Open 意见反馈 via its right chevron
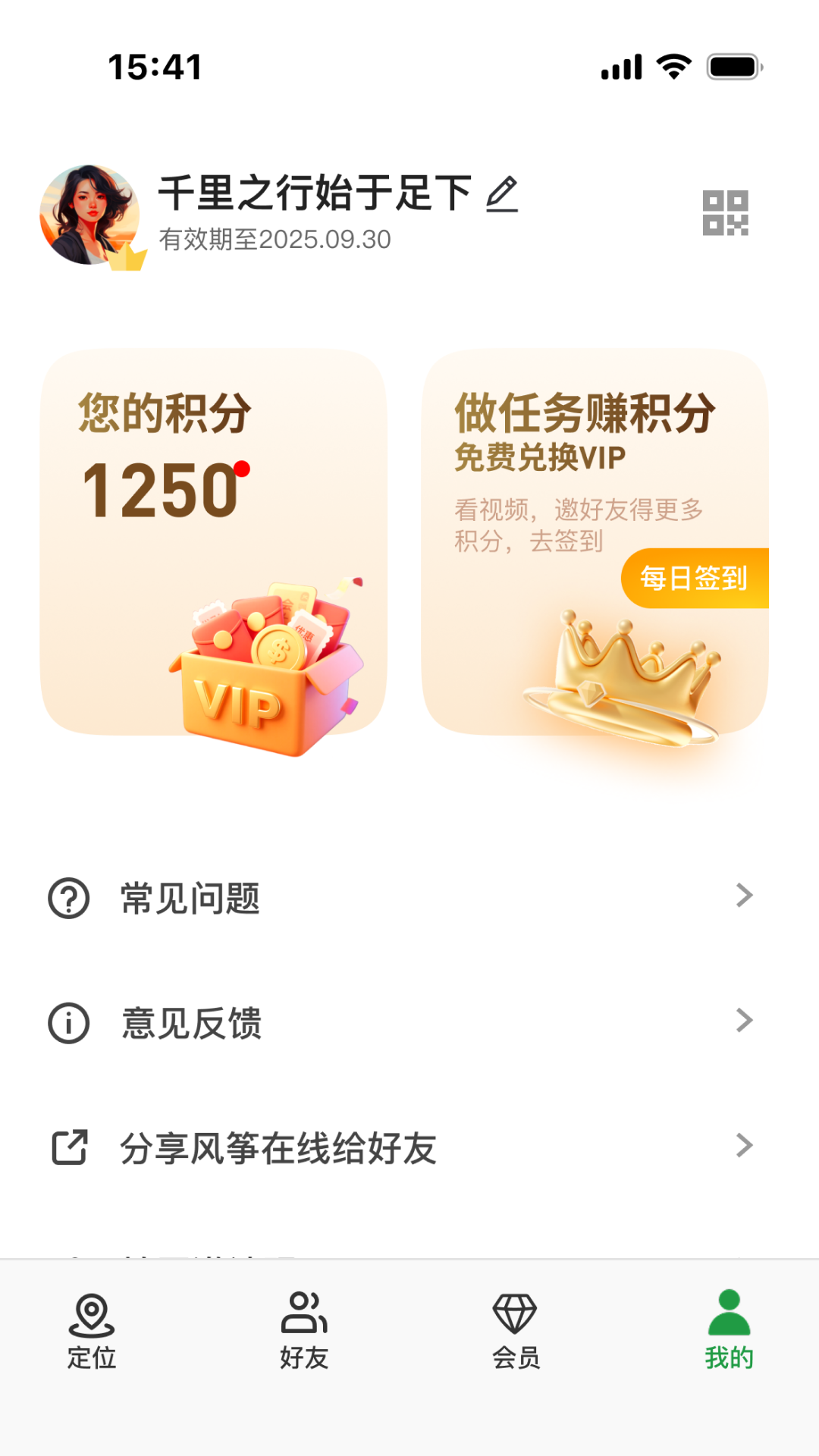 click(x=742, y=1023)
